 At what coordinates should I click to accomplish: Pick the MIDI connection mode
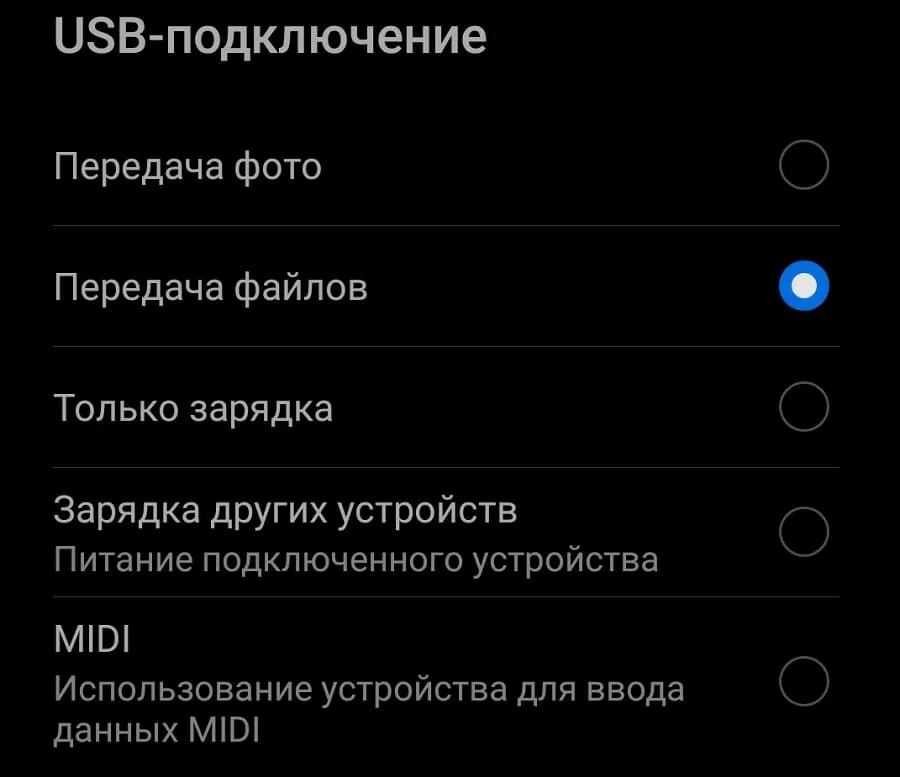(x=803, y=682)
